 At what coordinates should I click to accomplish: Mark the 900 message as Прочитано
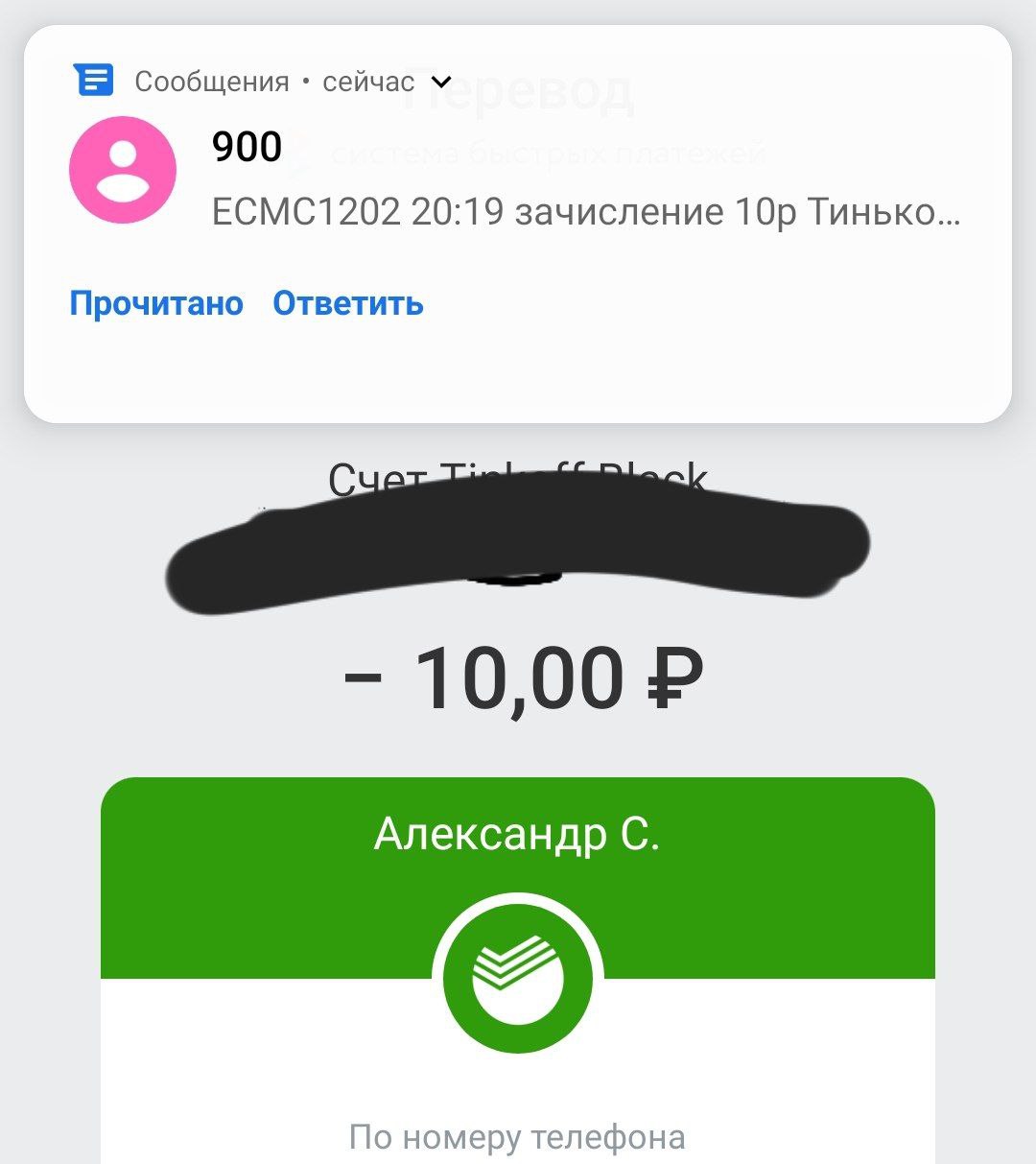pos(156,304)
